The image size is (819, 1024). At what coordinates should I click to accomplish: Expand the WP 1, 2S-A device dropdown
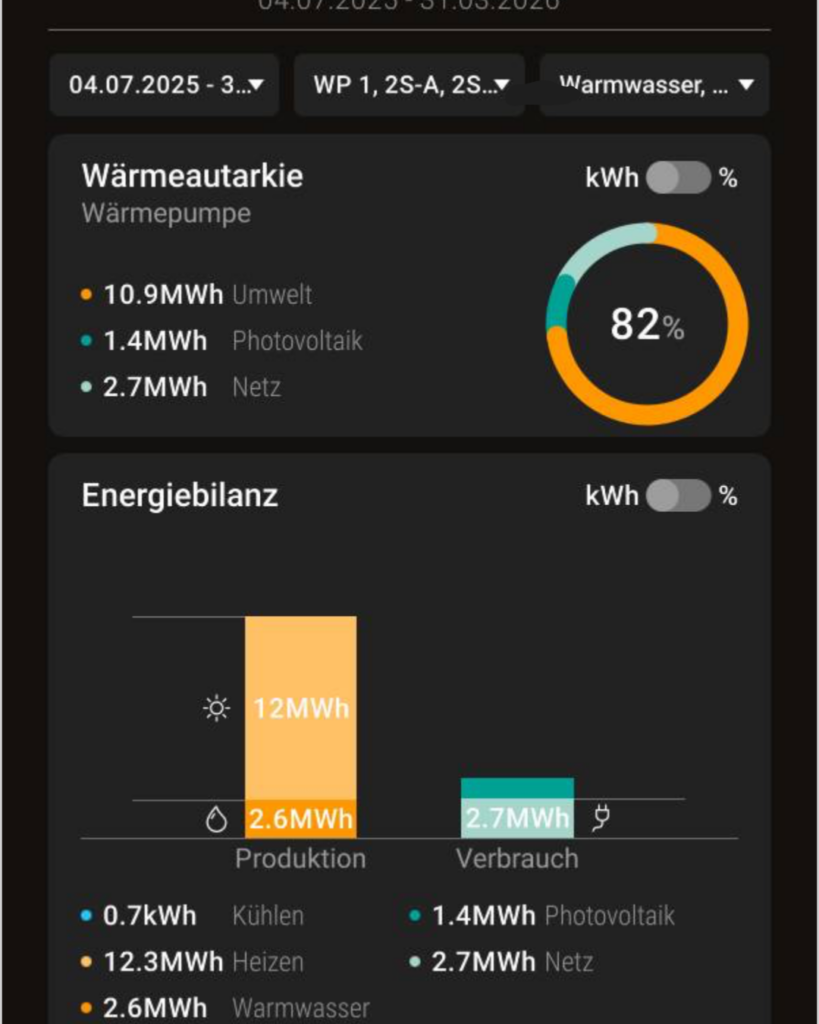pos(410,85)
